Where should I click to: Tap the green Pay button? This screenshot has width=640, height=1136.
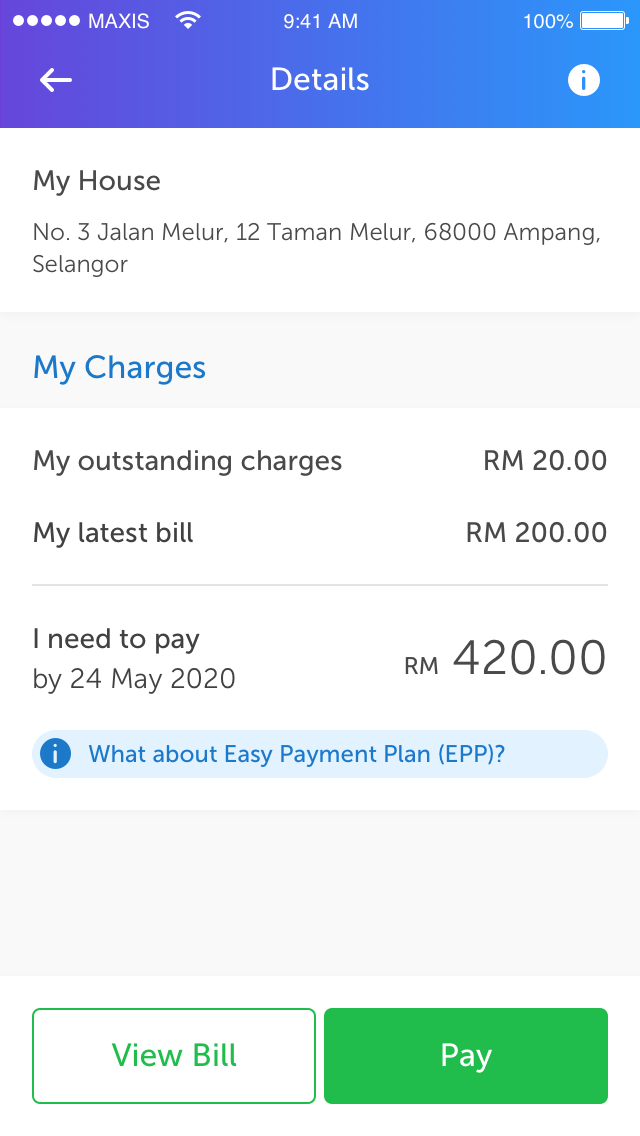tap(466, 1056)
